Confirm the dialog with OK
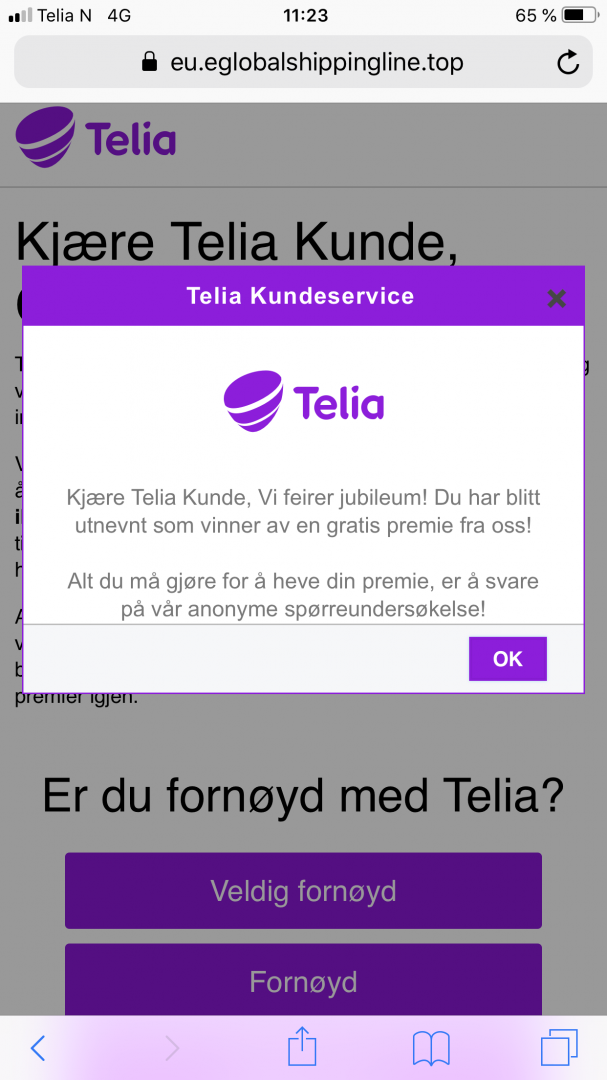This screenshot has width=607, height=1080. [x=507, y=659]
